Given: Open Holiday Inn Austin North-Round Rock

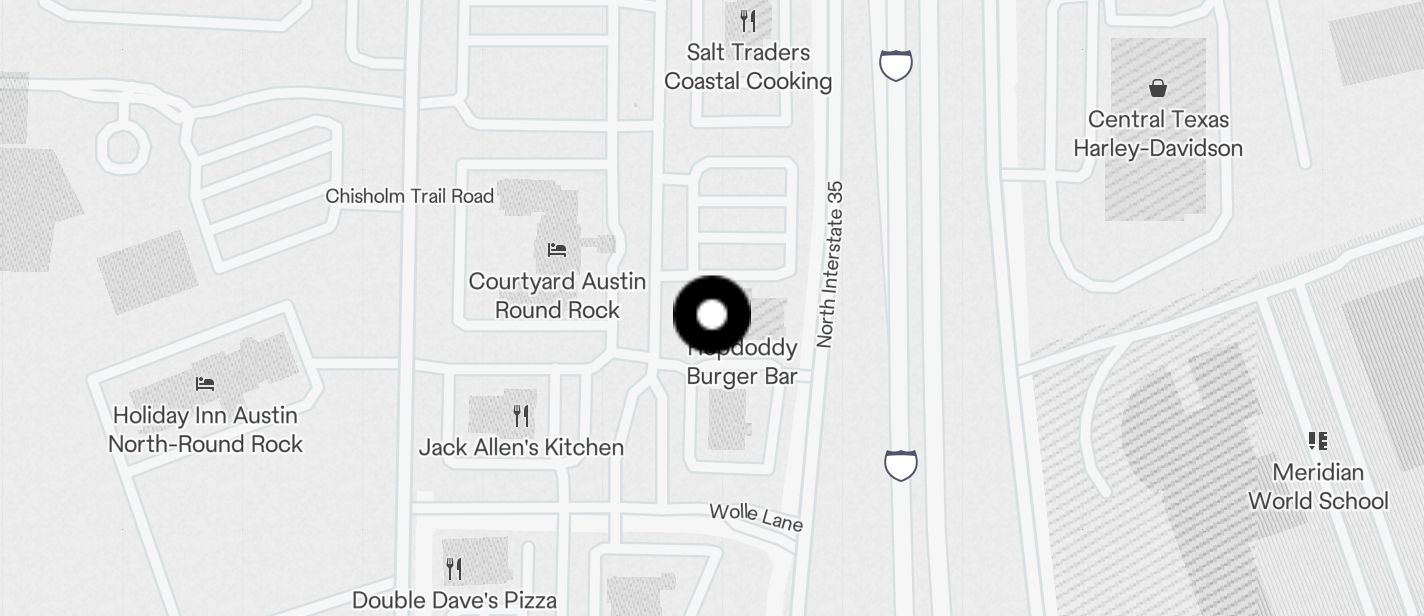Looking at the screenshot, I should tap(205, 384).
